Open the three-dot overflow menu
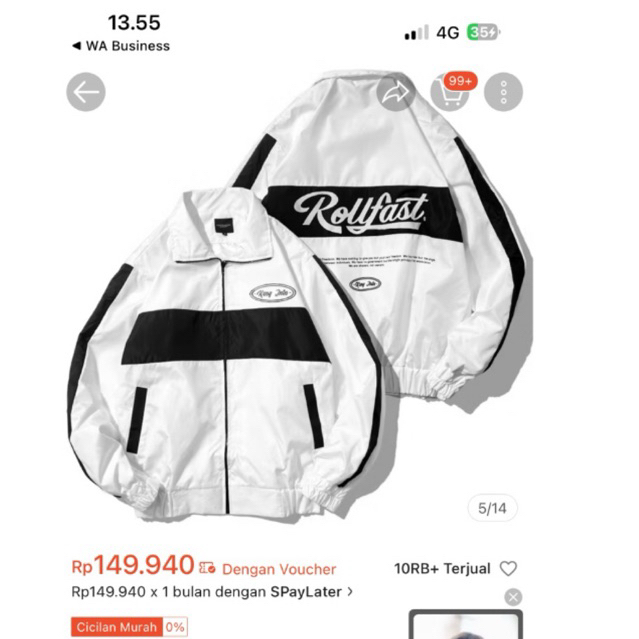The height and width of the screenshot is (639, 639). coord(503,93)
